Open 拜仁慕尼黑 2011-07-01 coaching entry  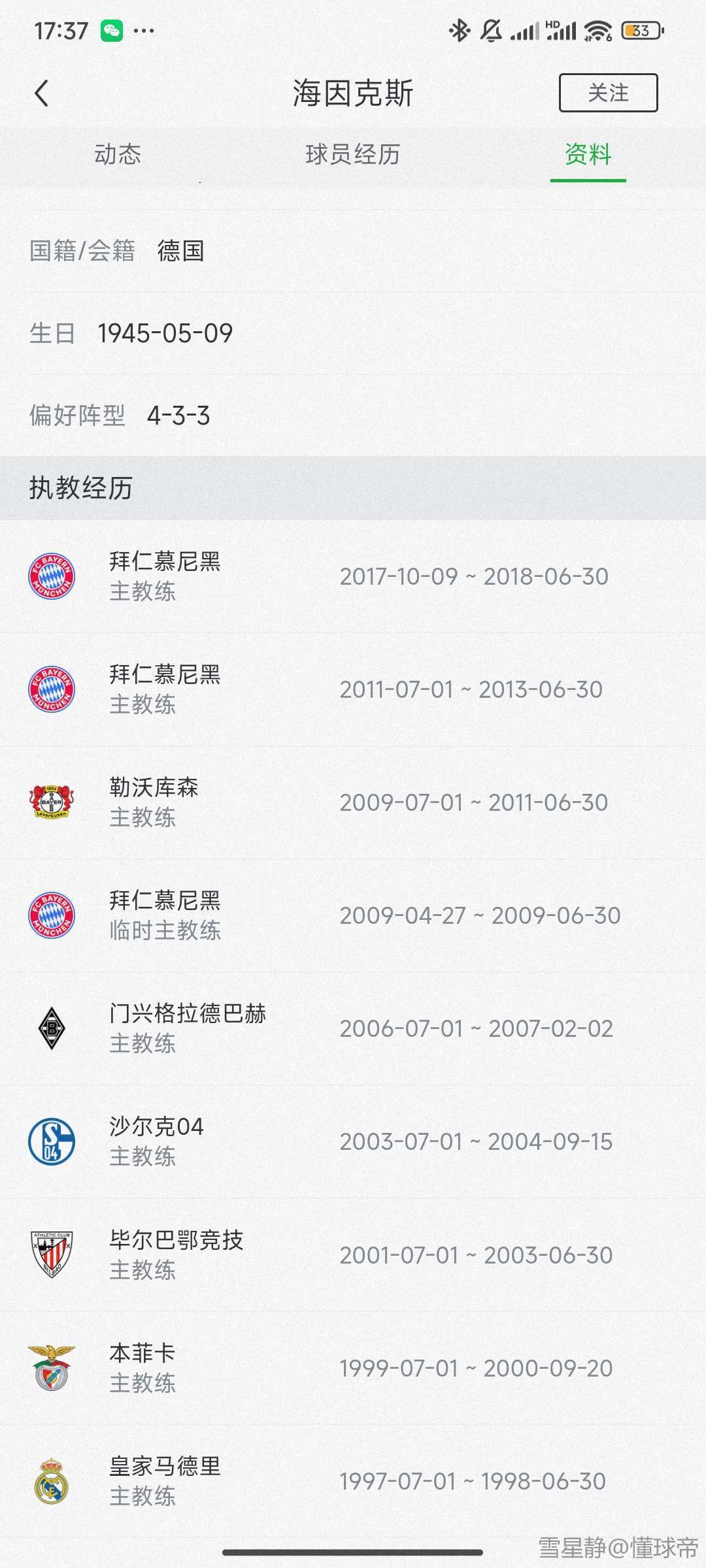353,689
